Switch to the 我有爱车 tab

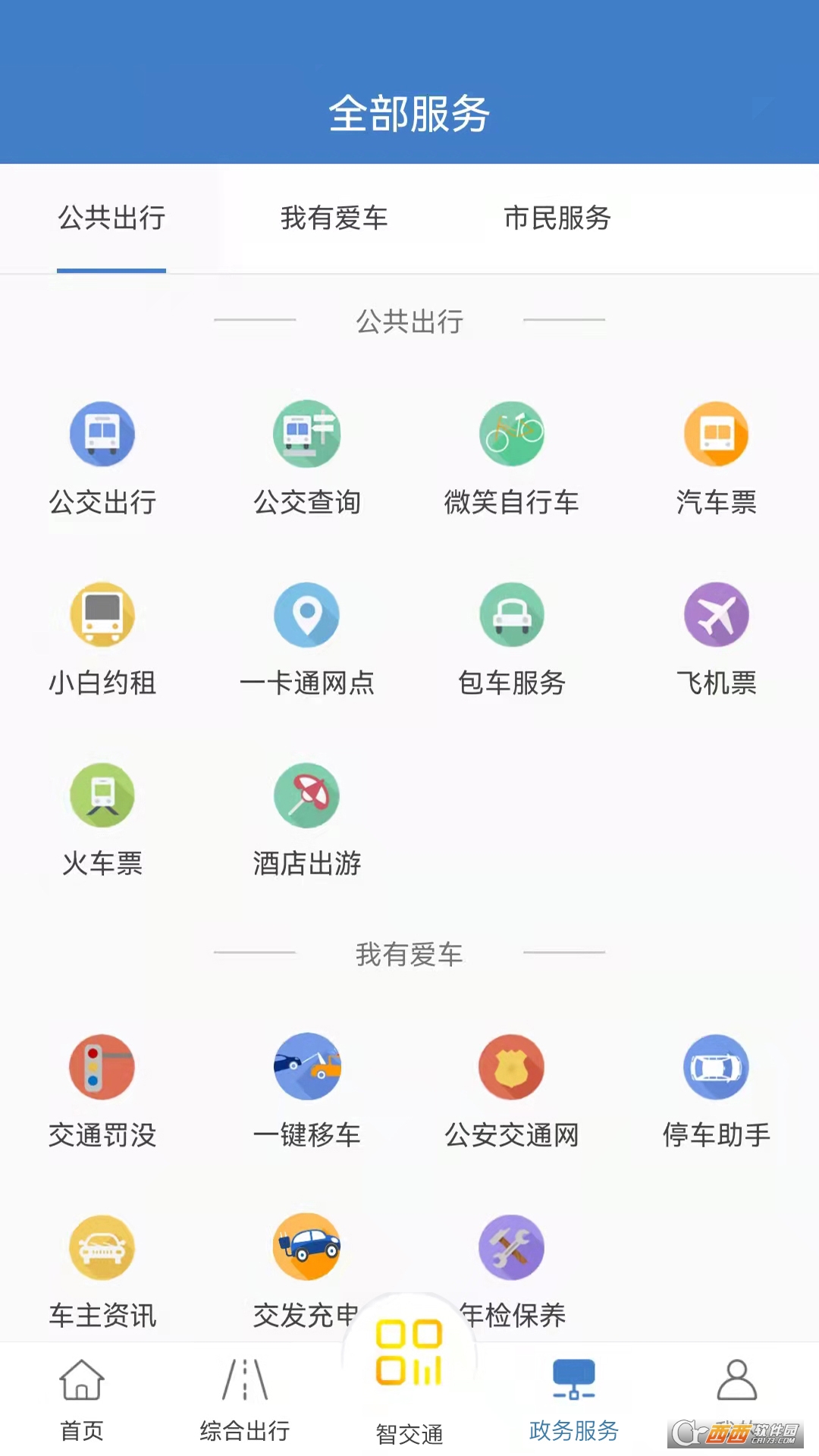point(334,218)
